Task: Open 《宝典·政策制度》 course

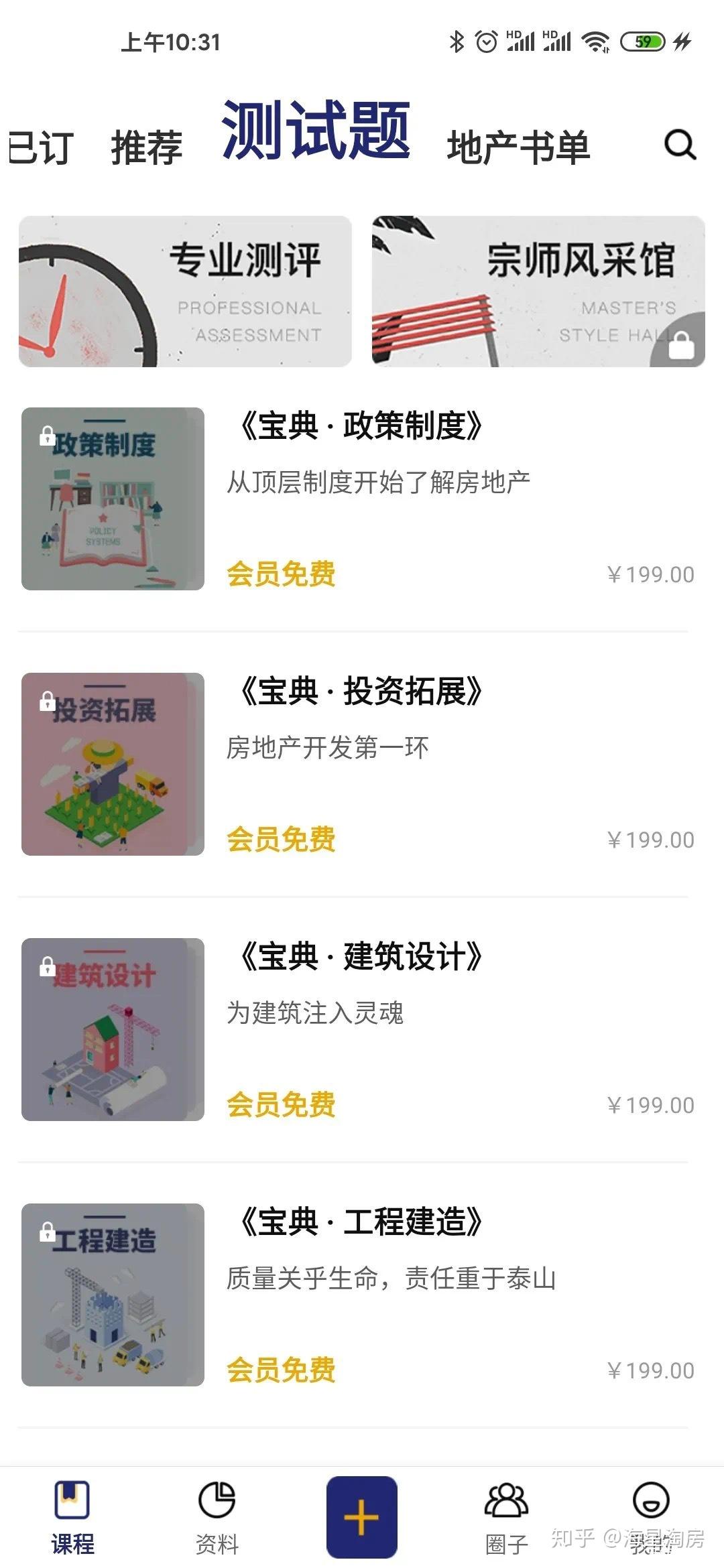Action: pos(360,426)
